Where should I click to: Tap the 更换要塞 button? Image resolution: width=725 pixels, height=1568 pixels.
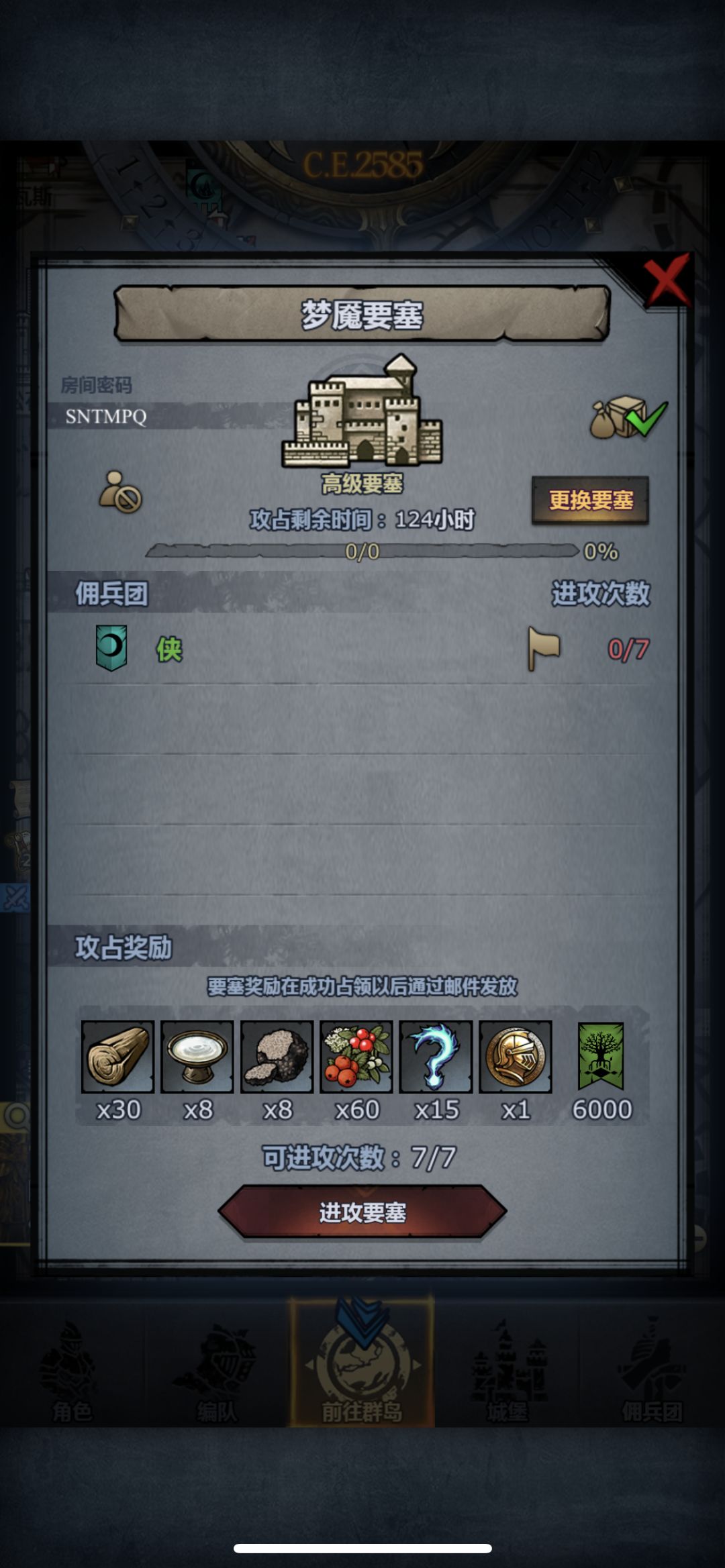[591, 500]
